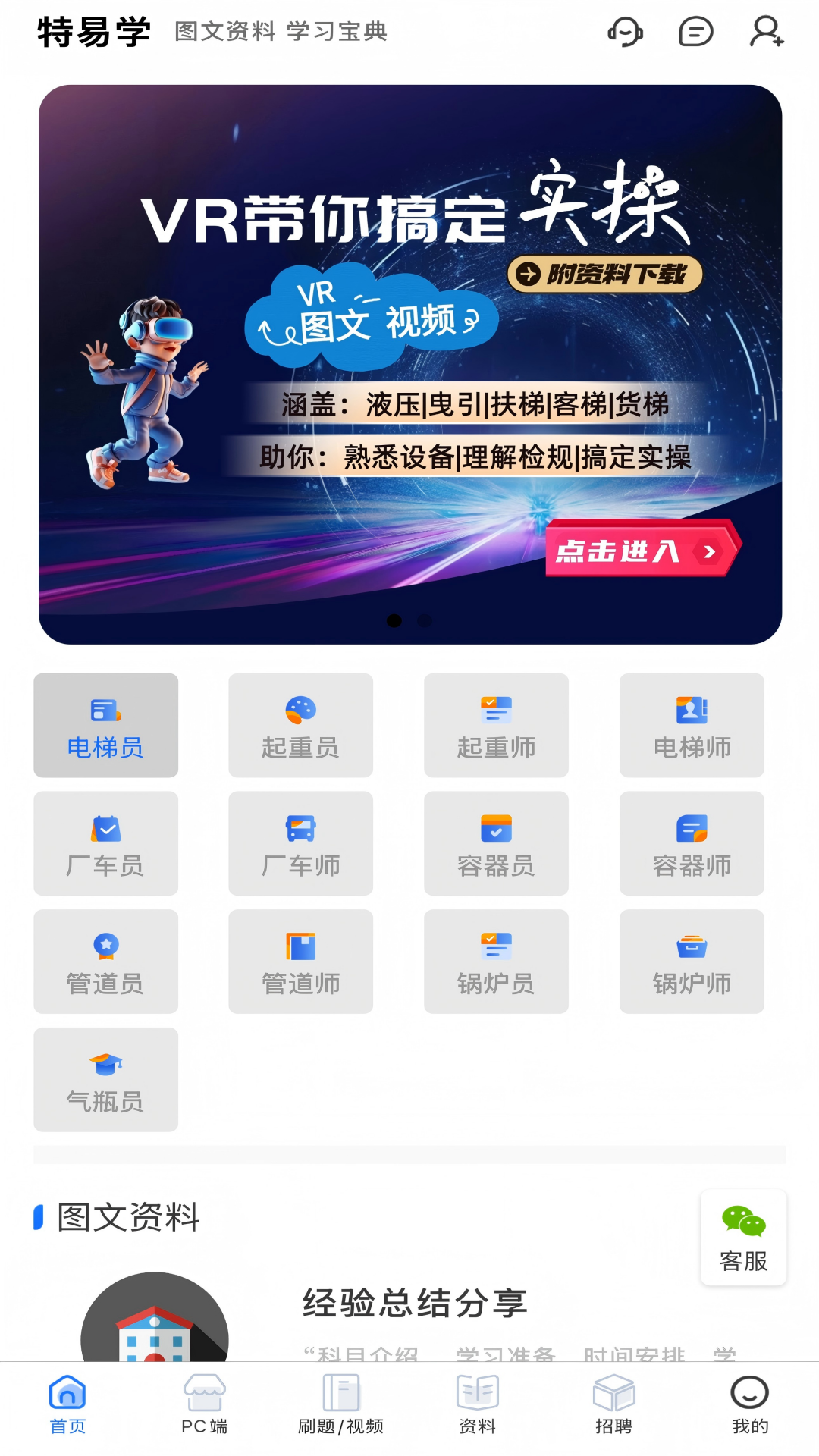This screenshot has width=819, height=1456.
Task: Go to the 招聘 tab
Action: (613, 1405)
